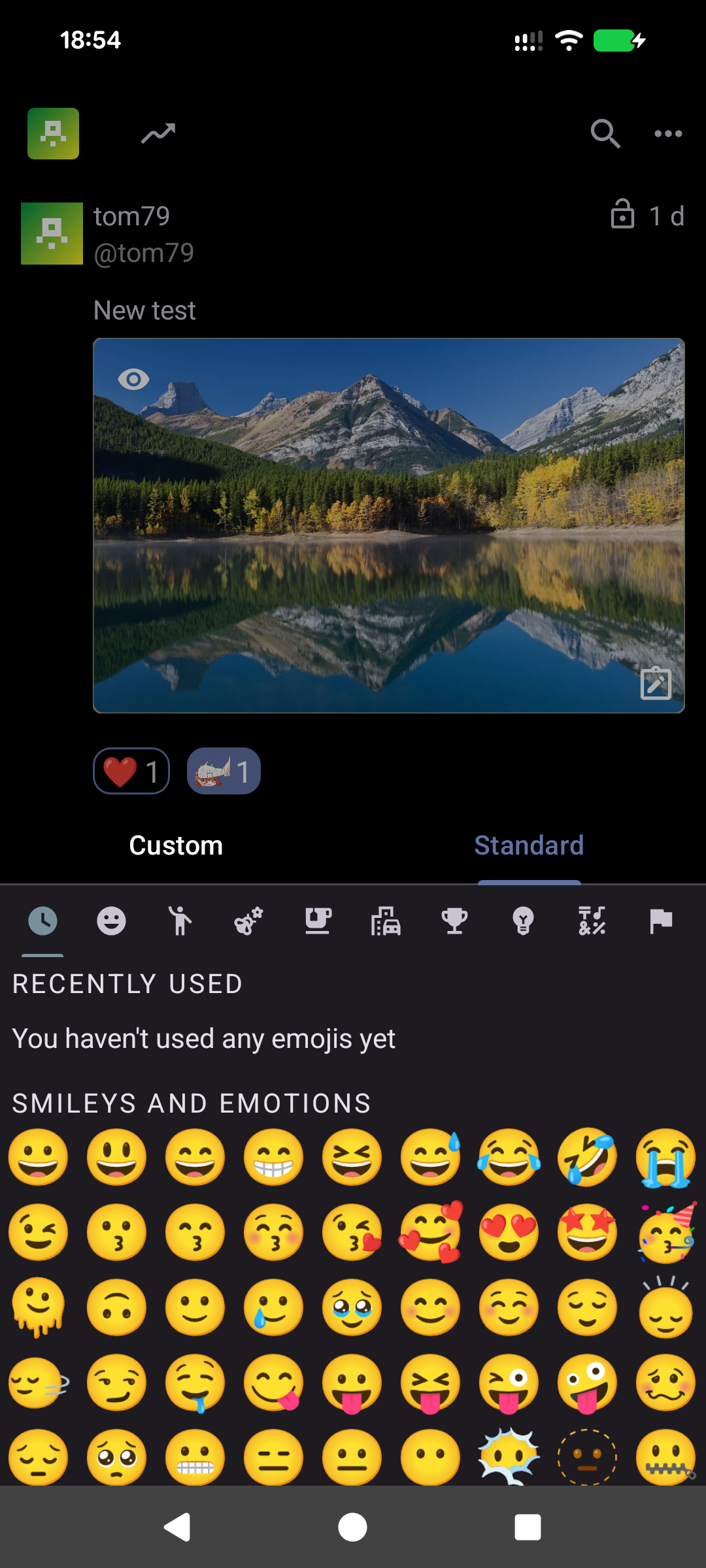706x1568 pixels.
Task: Hide media using the eye icon
Action: tap(133, 379)
